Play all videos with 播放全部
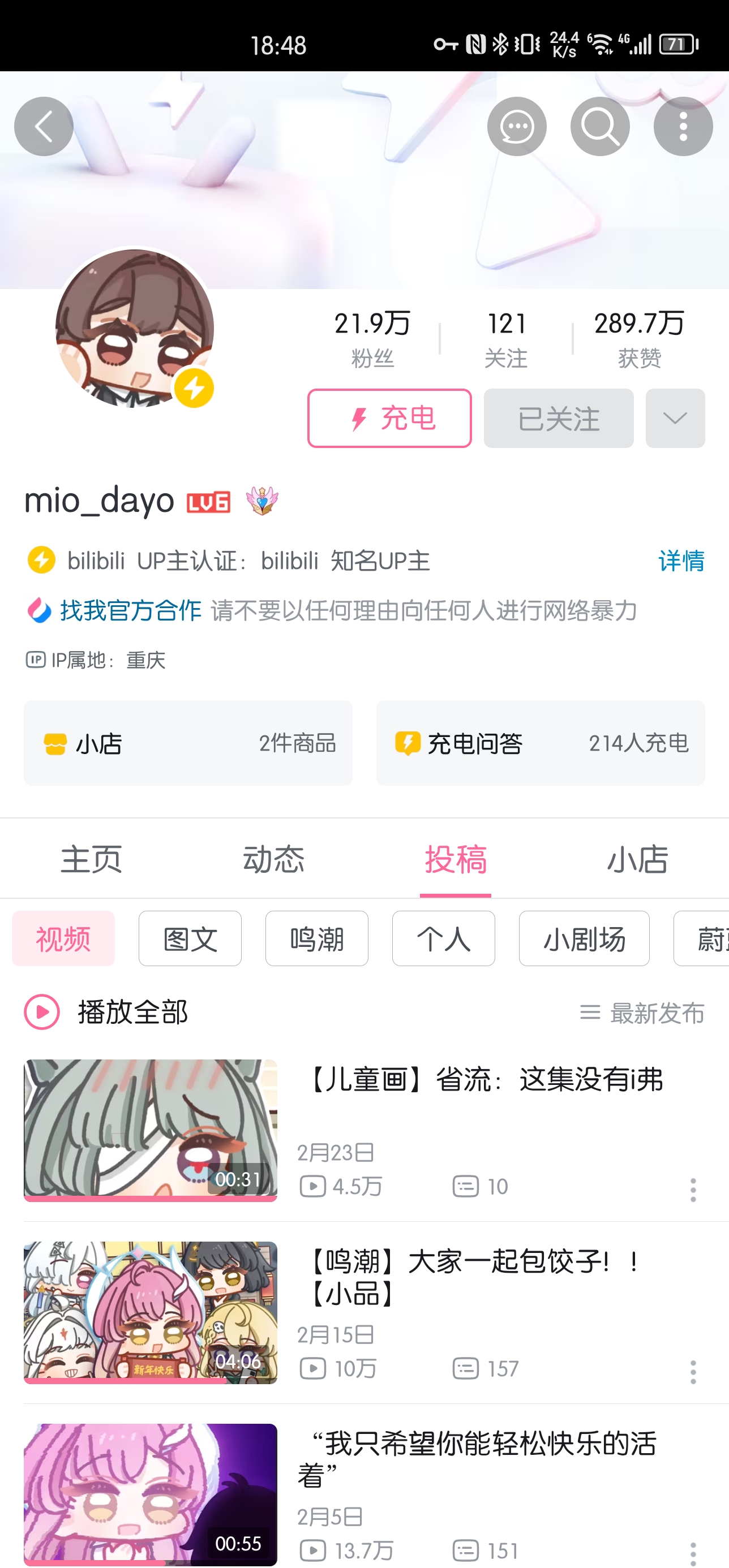Screen dimensions: 729x1568 [106, 1013]
